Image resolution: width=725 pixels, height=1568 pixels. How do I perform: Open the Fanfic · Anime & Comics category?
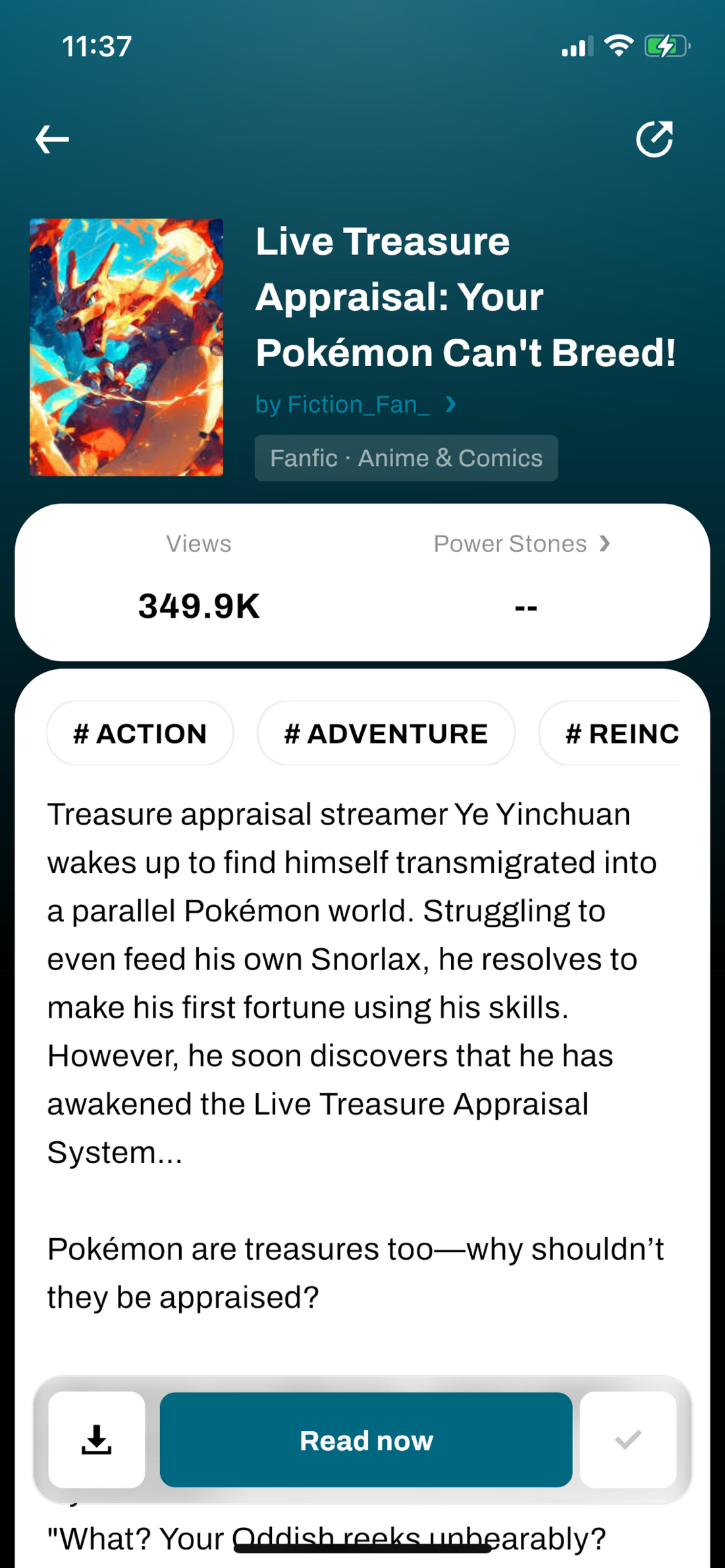(x=406, y=458)
